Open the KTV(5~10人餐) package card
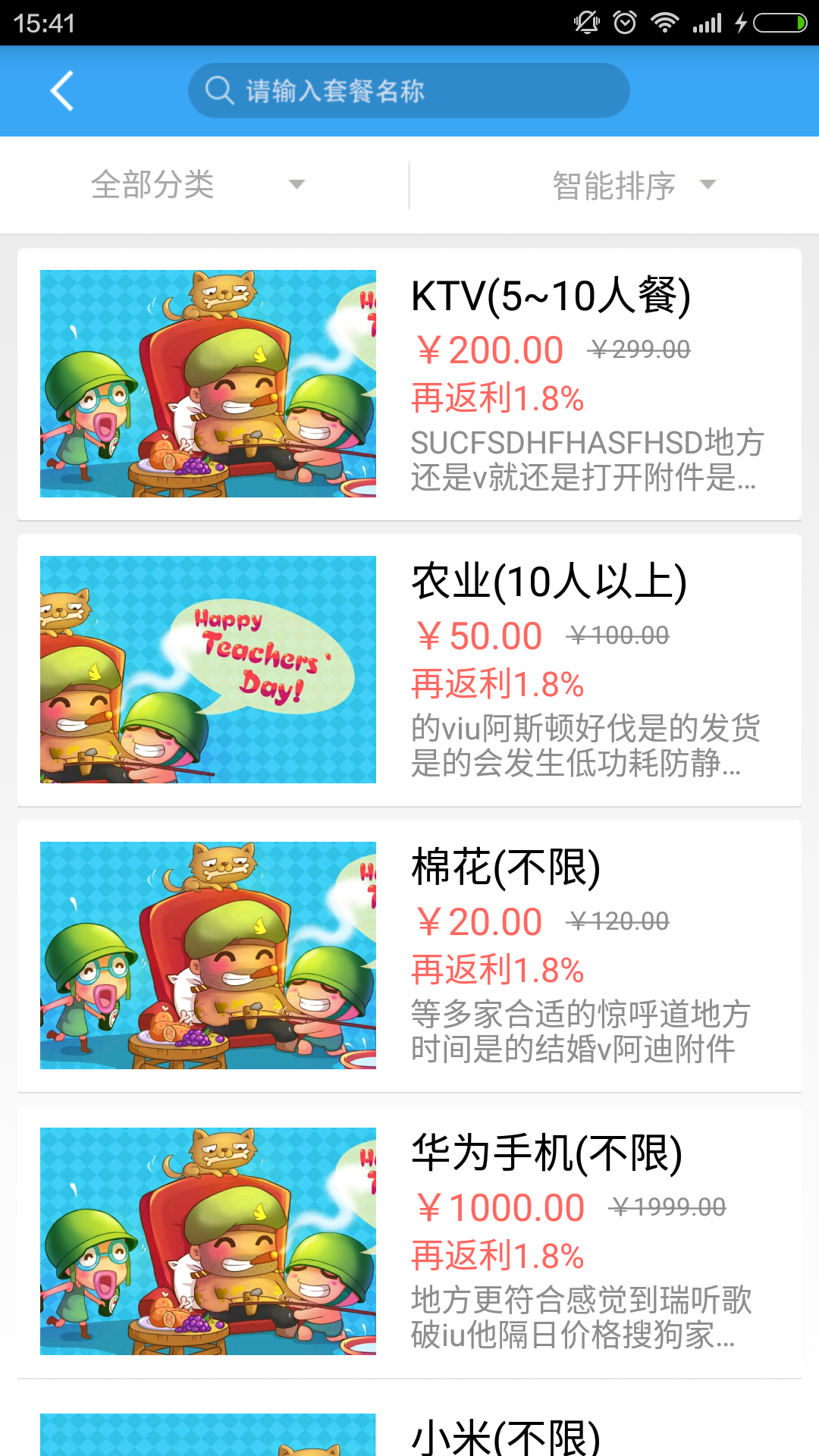This screenshot has height=1456, width=819. pyautogui.click(x=409, y=384)
